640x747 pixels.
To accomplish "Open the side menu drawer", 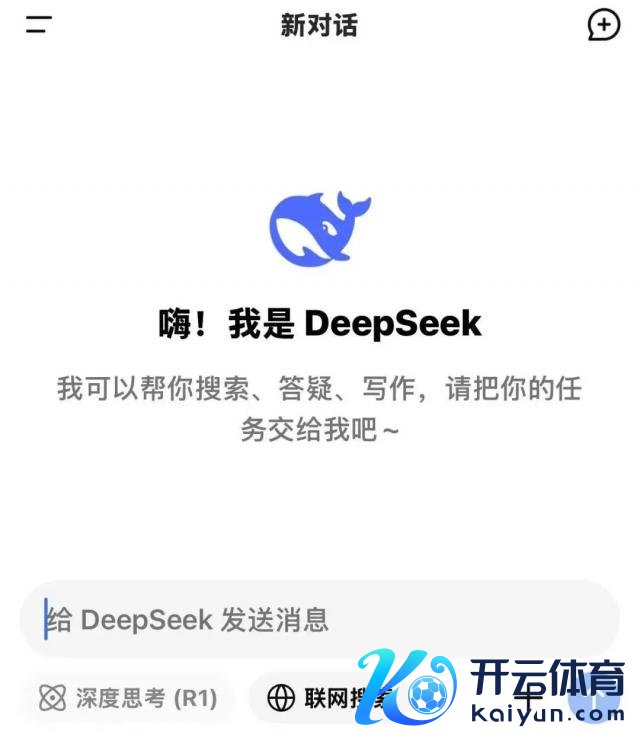I will click(38, 26).
